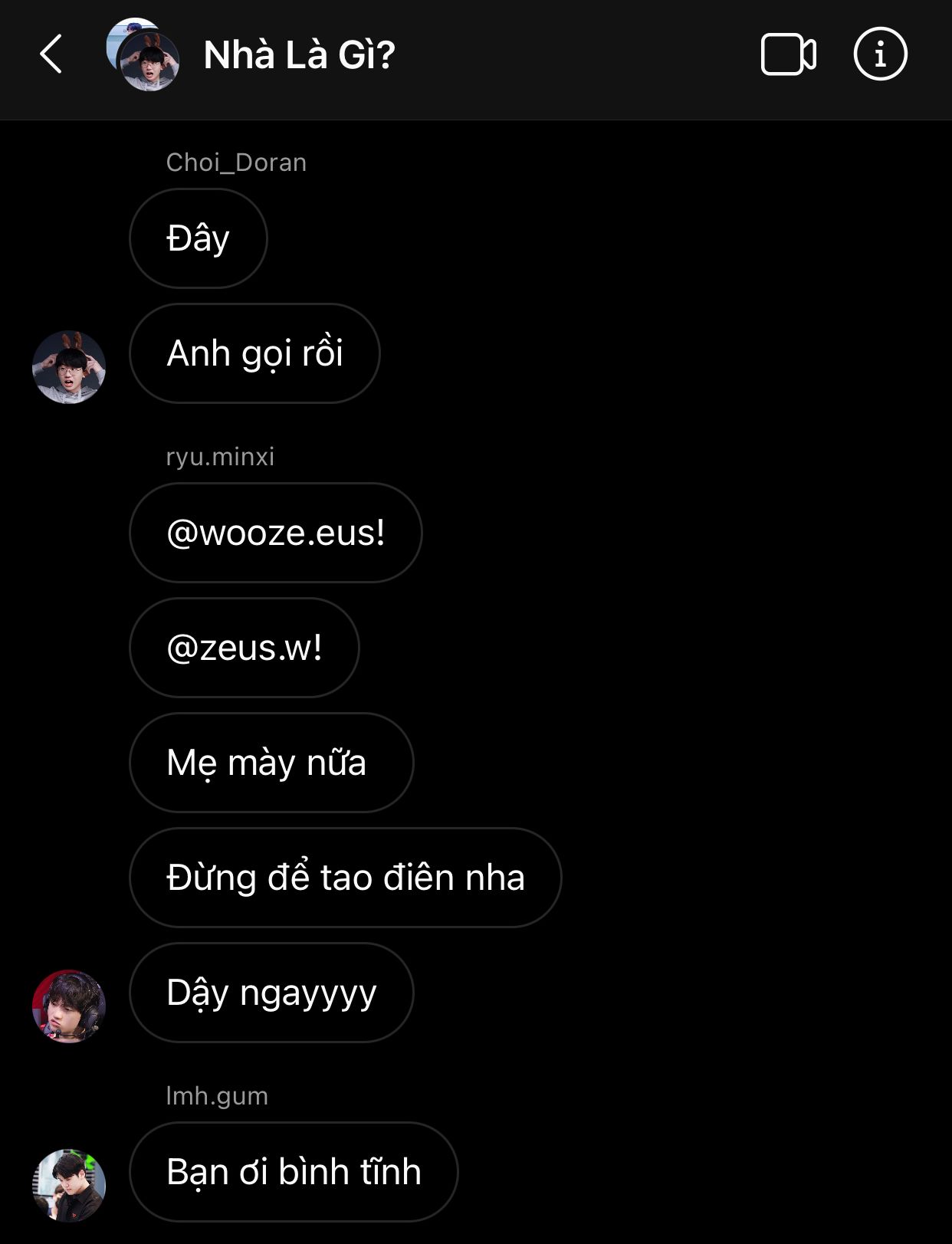This screenshot has height=1244, width=952.
Task: Open the group info details
Action: pyautogui.click(x=880, y=54)
